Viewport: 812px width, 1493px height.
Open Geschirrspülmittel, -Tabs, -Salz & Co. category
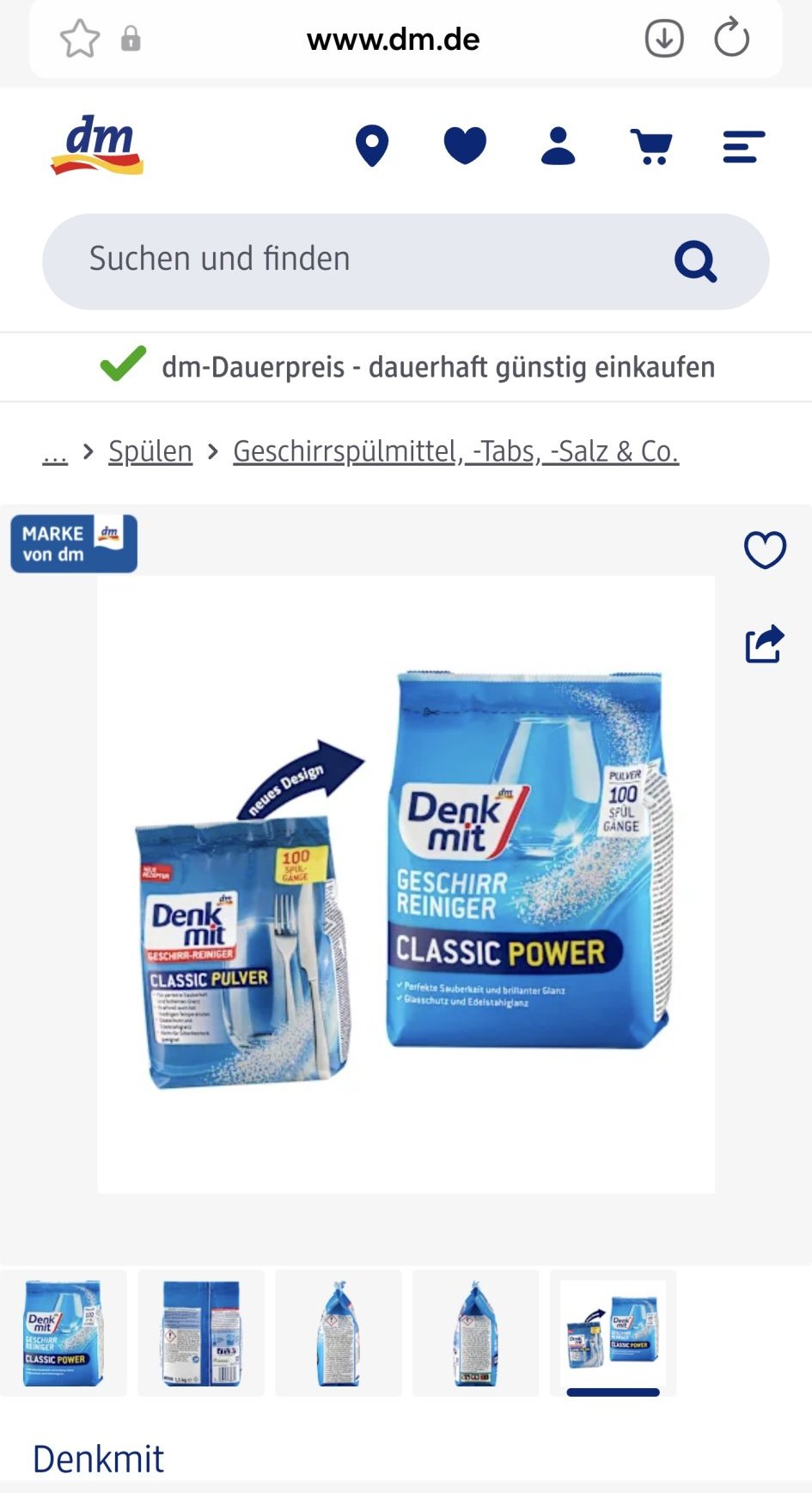click(x=455, y=451)
